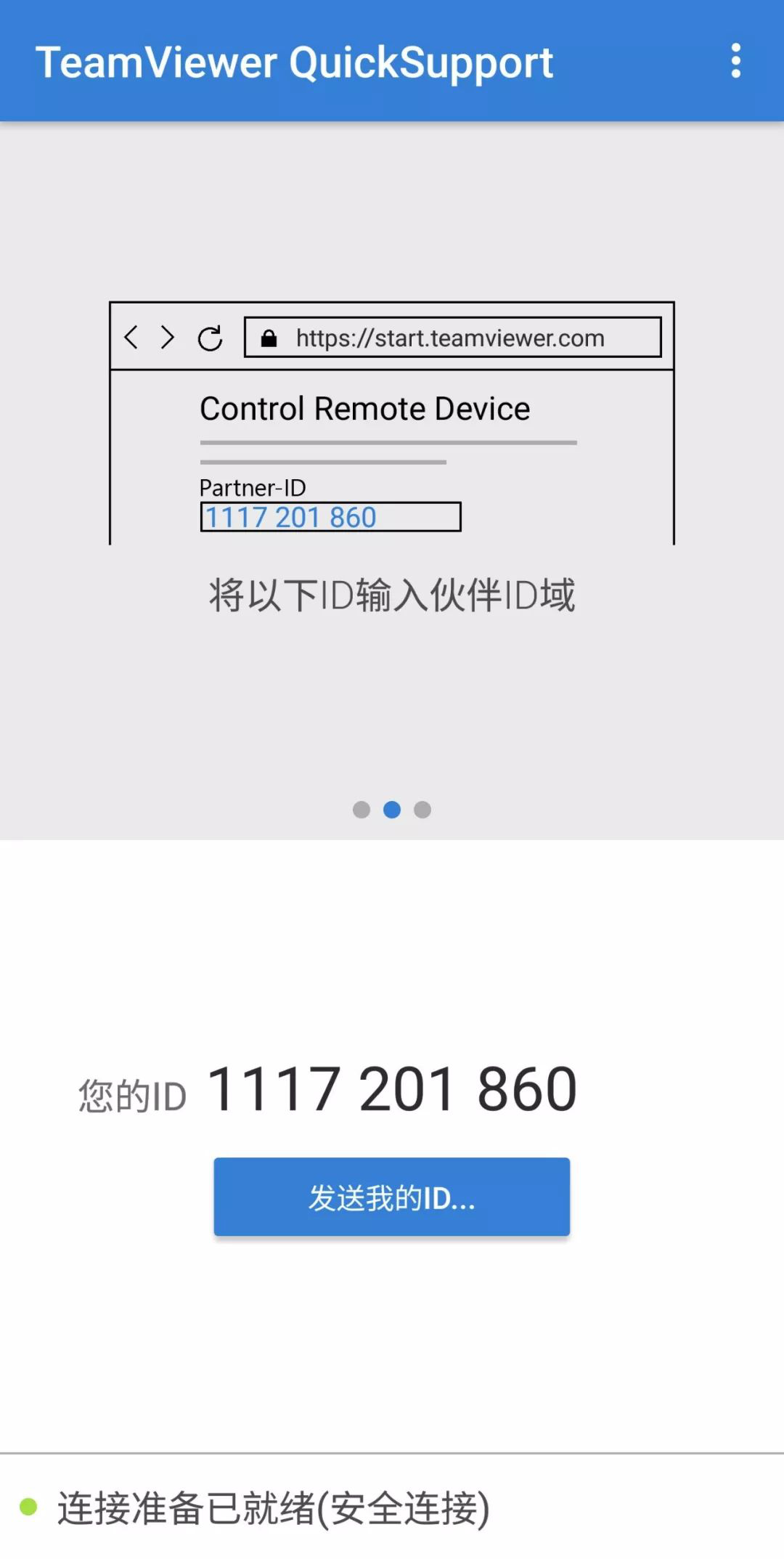Tap the 发送我的ID... button
This screenshot has width=784, height=1559.
391,1197
